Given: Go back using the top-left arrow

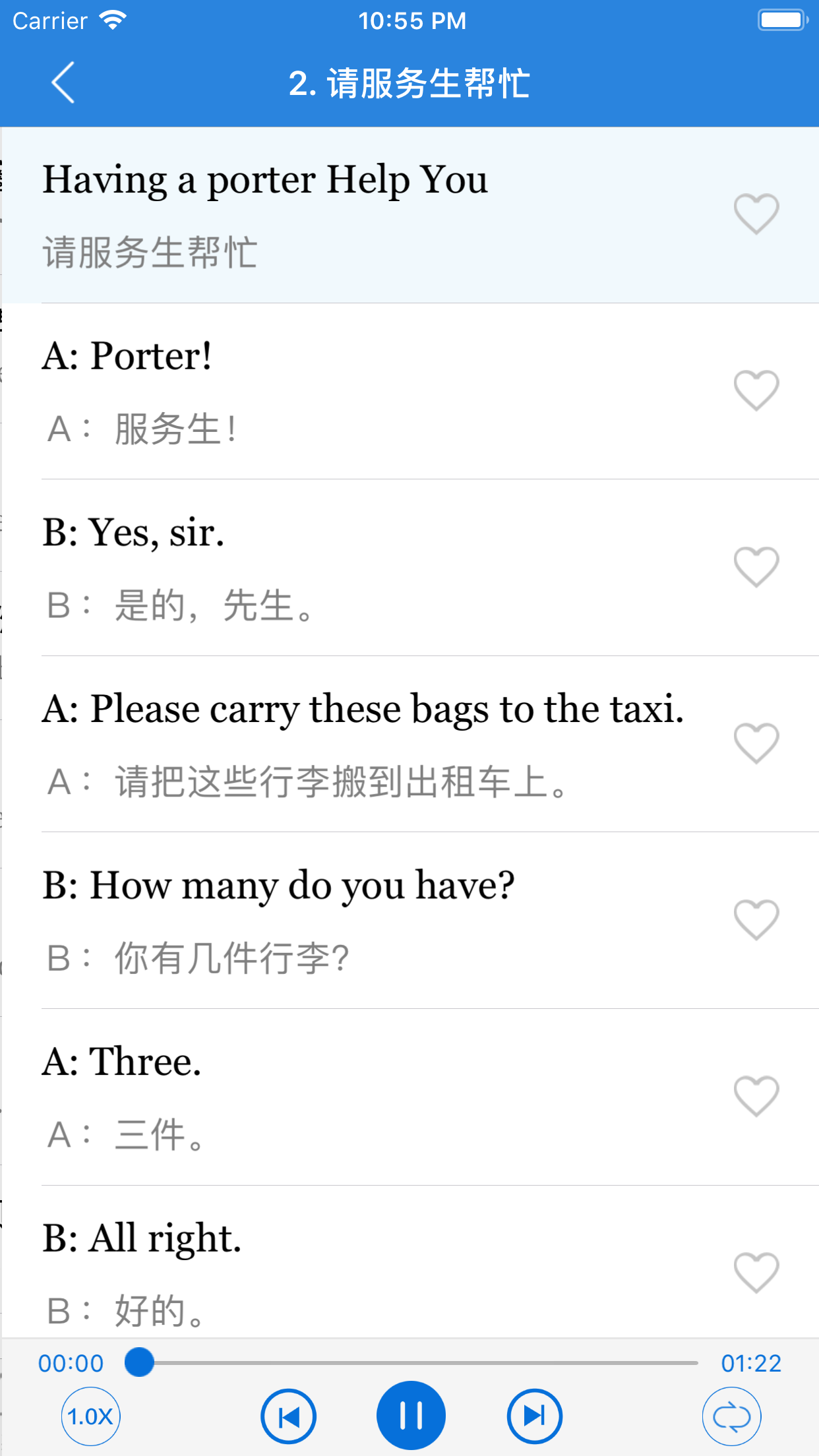Looking at the screenshot, I should pyautogui.click(x=63, y=83).
